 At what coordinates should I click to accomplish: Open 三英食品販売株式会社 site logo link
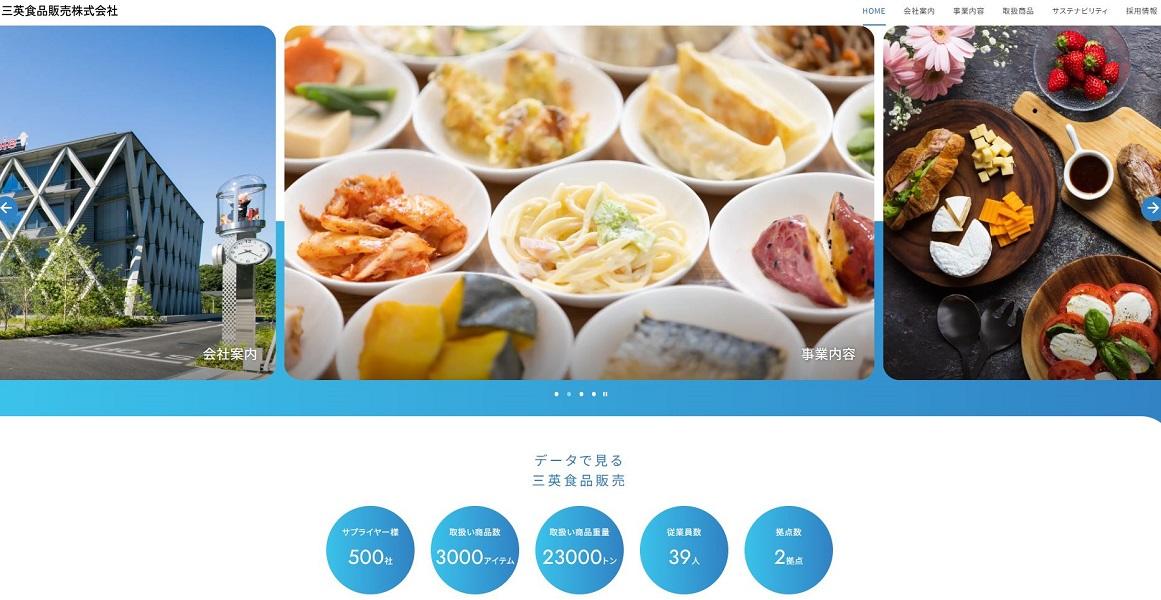[60, 11]
